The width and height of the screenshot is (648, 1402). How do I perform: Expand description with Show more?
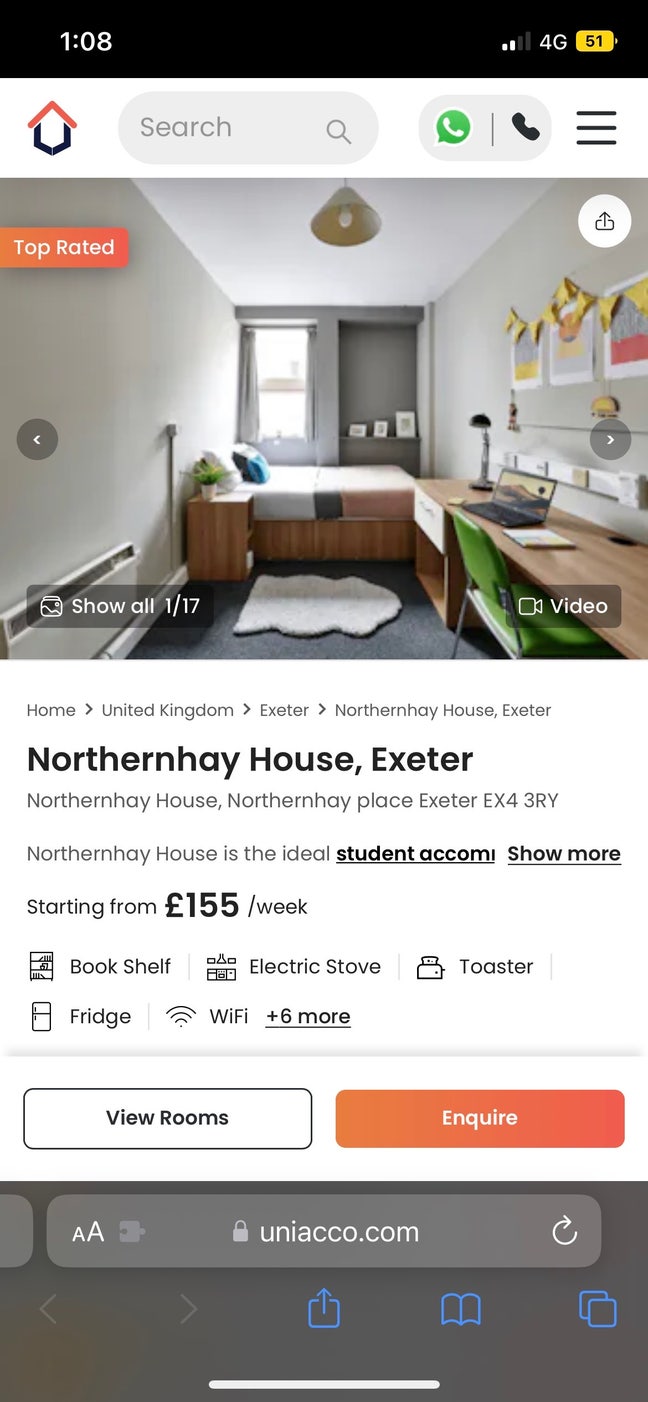click(x=564, y=854)
